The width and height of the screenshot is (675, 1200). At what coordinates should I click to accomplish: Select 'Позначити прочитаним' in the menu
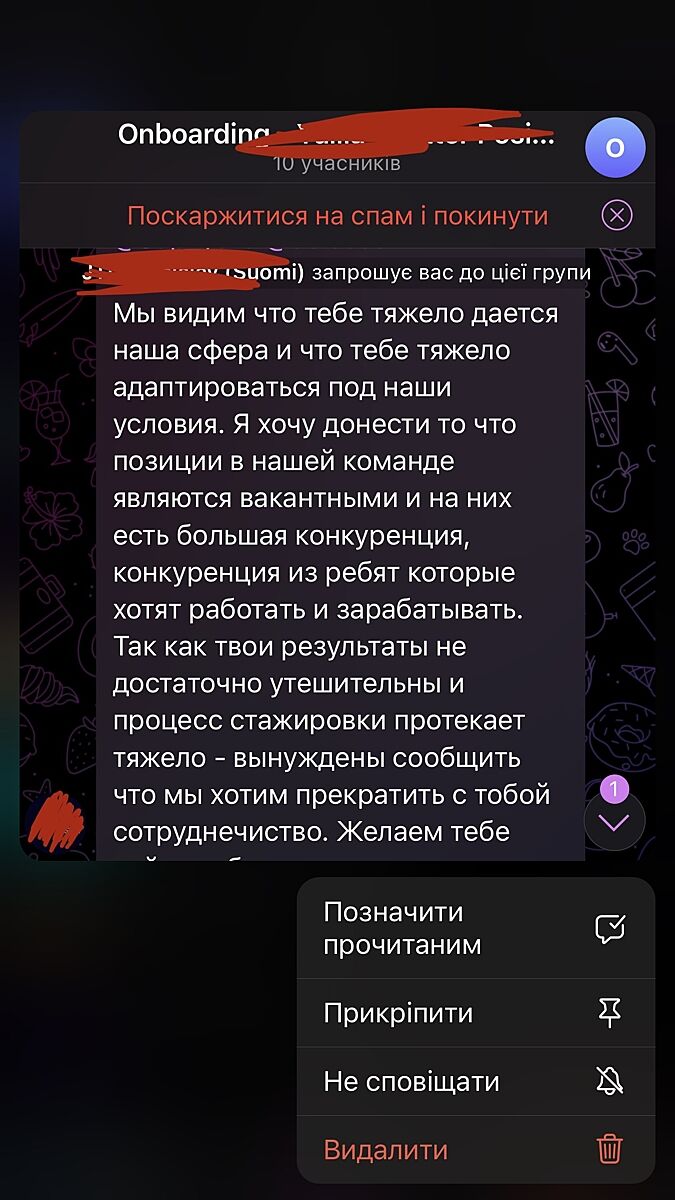pos(475,928)
